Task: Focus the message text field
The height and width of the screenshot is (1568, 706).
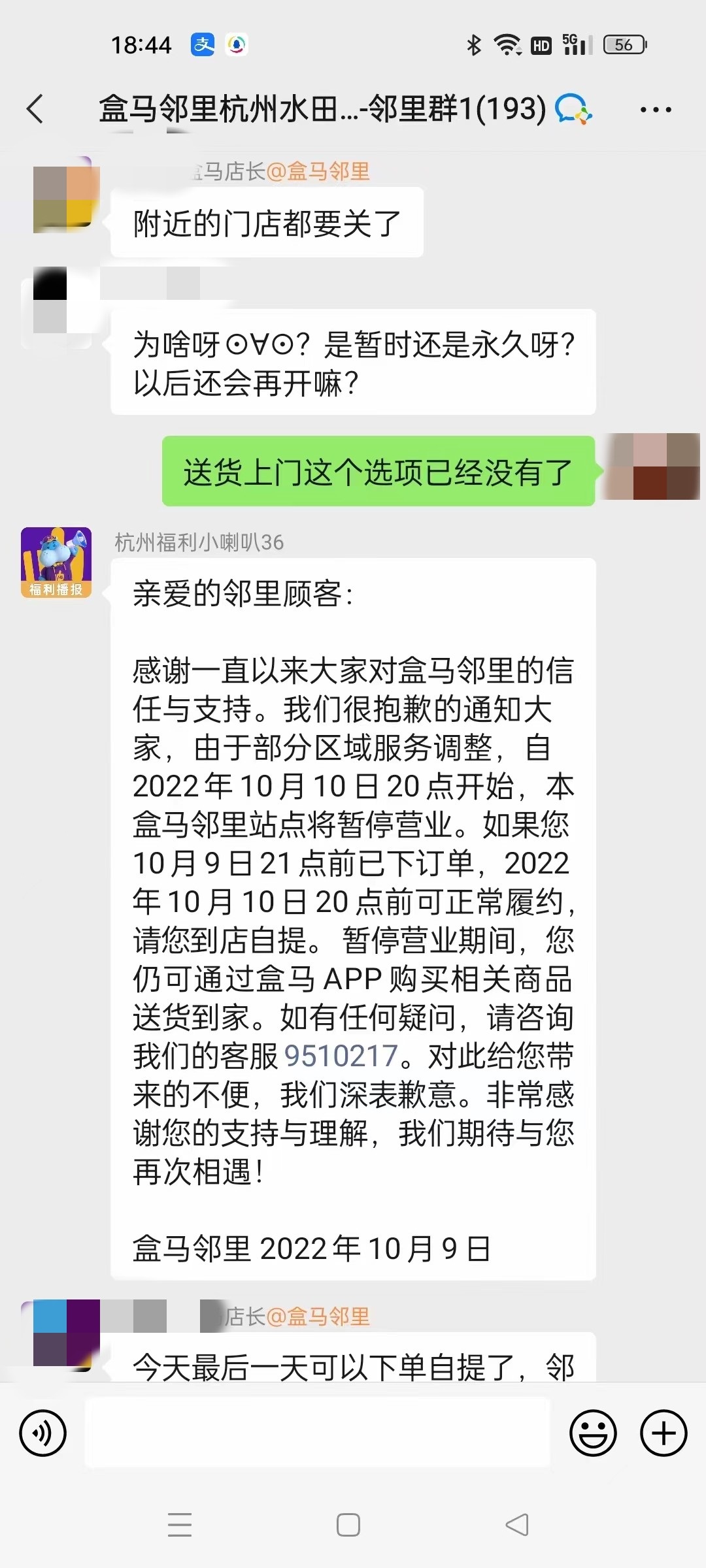Action: coord(317,1433)
